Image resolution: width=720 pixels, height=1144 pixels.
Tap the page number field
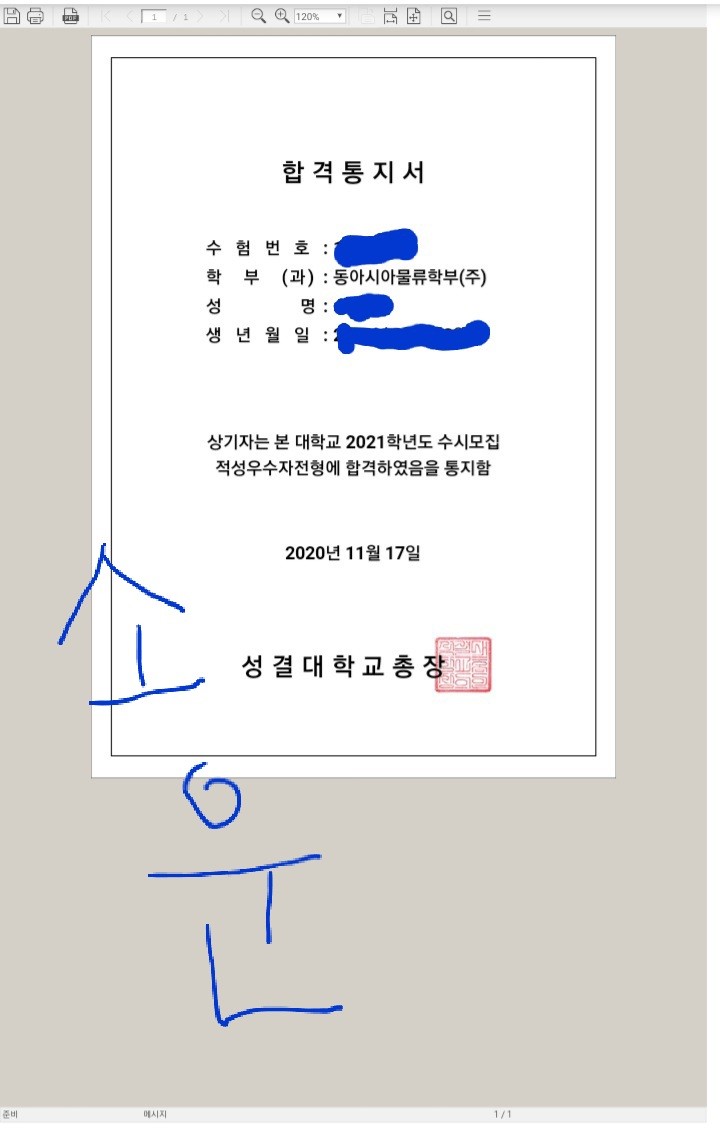[153, 16]
